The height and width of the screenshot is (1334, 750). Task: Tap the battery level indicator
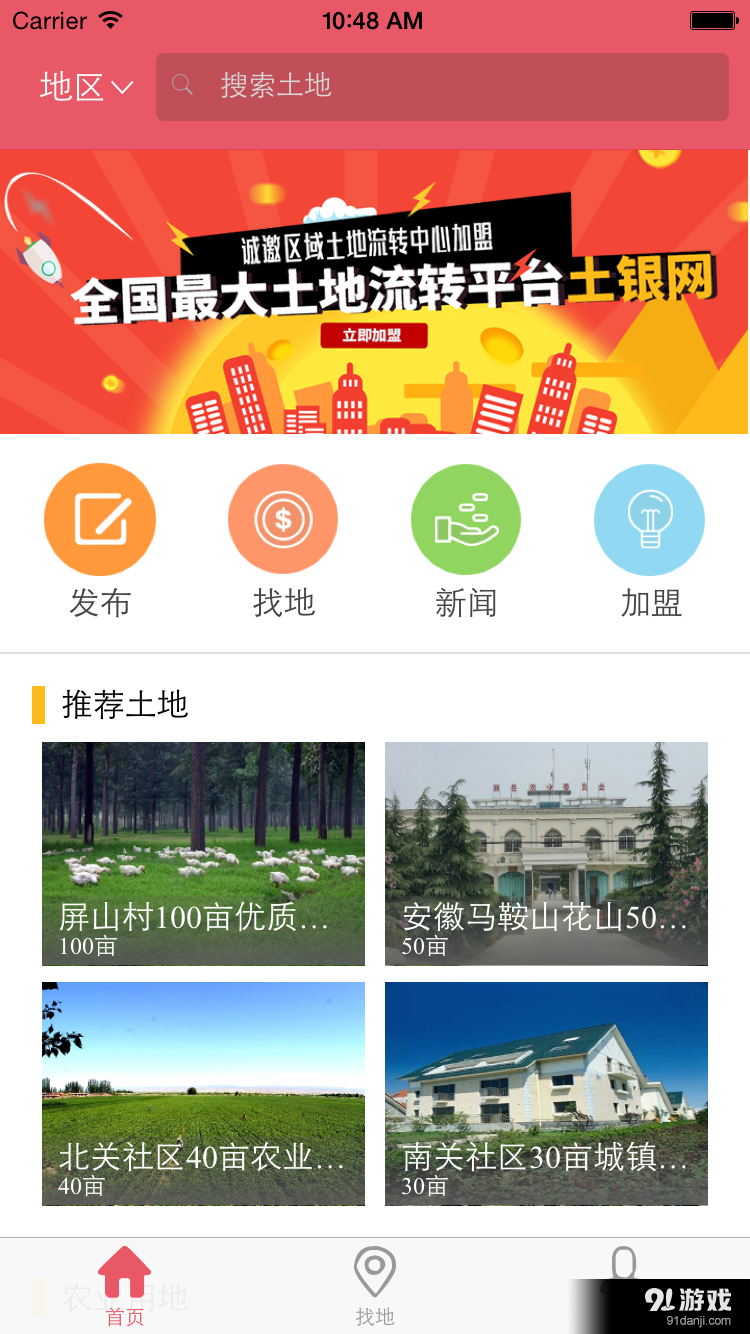pos(712,18)
